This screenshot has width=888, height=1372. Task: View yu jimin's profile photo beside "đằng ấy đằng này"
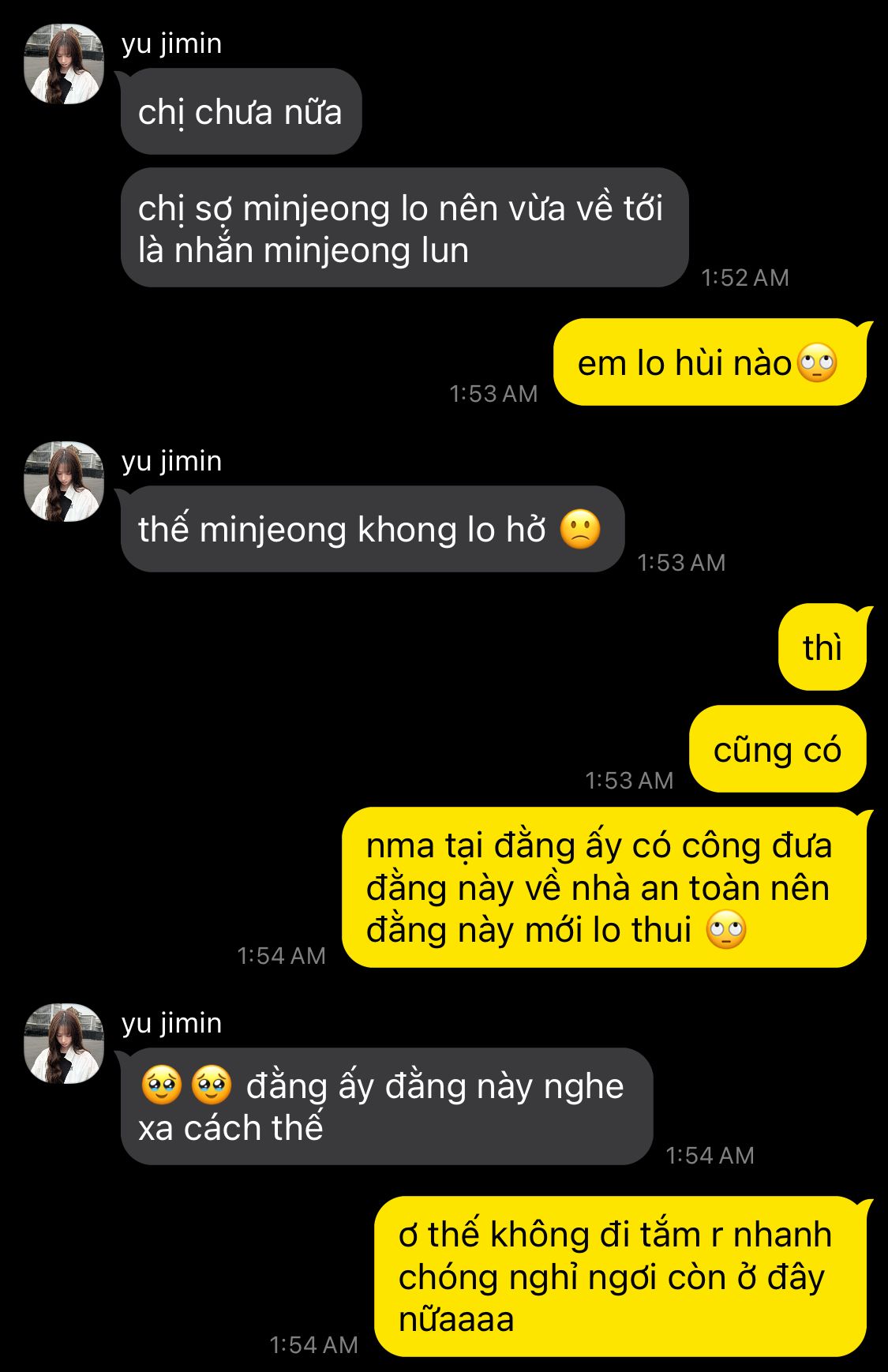click(x=64, y=1044)
